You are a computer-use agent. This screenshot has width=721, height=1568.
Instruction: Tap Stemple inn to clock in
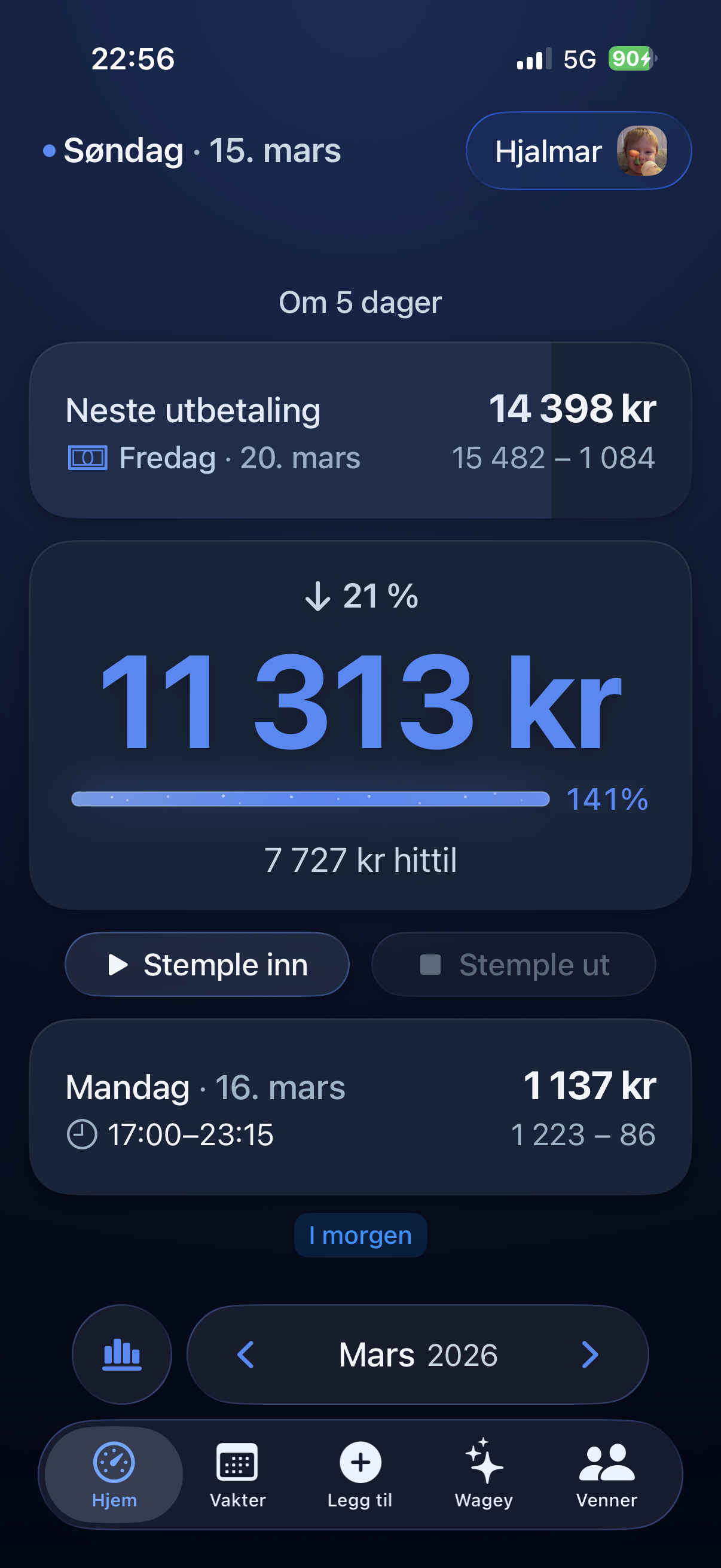pos(207,965)
